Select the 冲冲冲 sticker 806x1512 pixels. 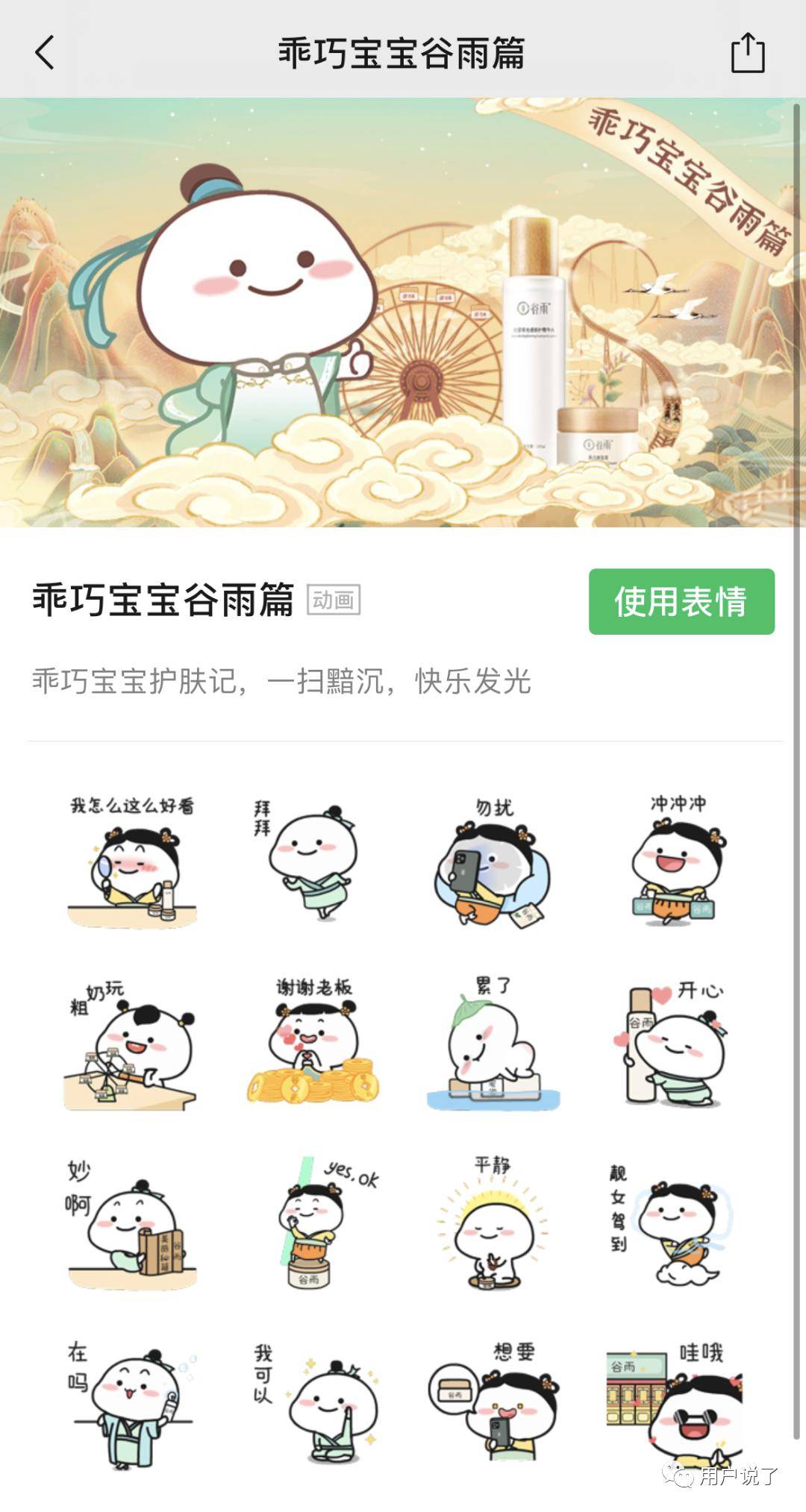[675, 862]
